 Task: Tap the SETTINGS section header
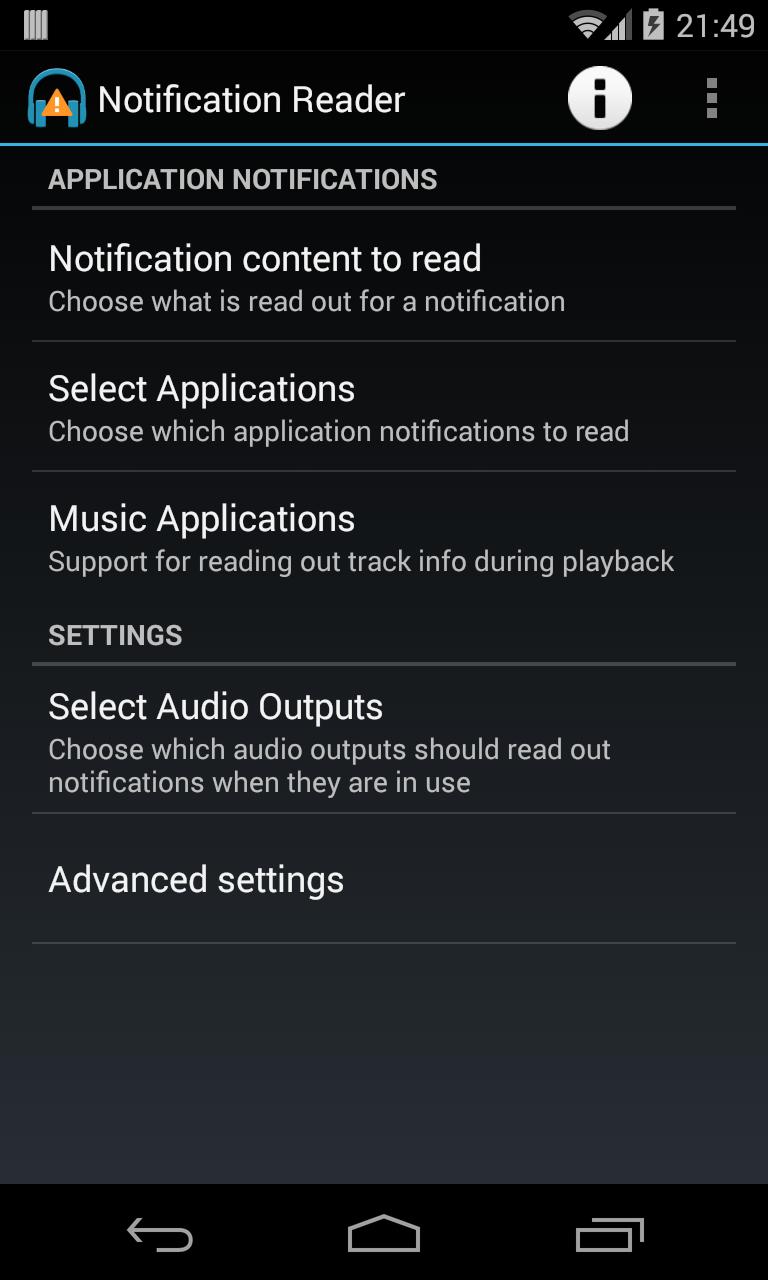[115, 635]
